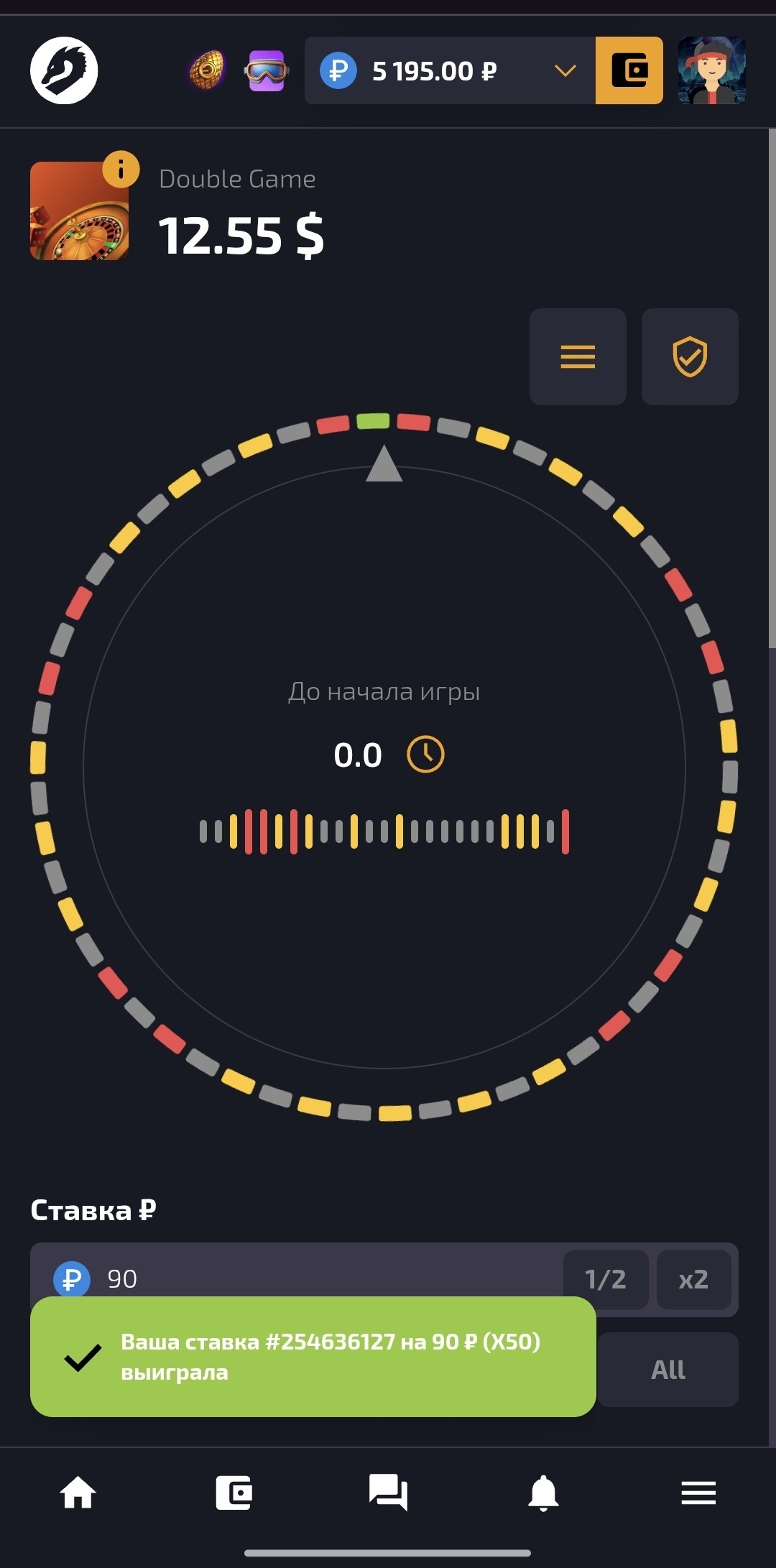Open the notifications bell tab

(543, 1493)
